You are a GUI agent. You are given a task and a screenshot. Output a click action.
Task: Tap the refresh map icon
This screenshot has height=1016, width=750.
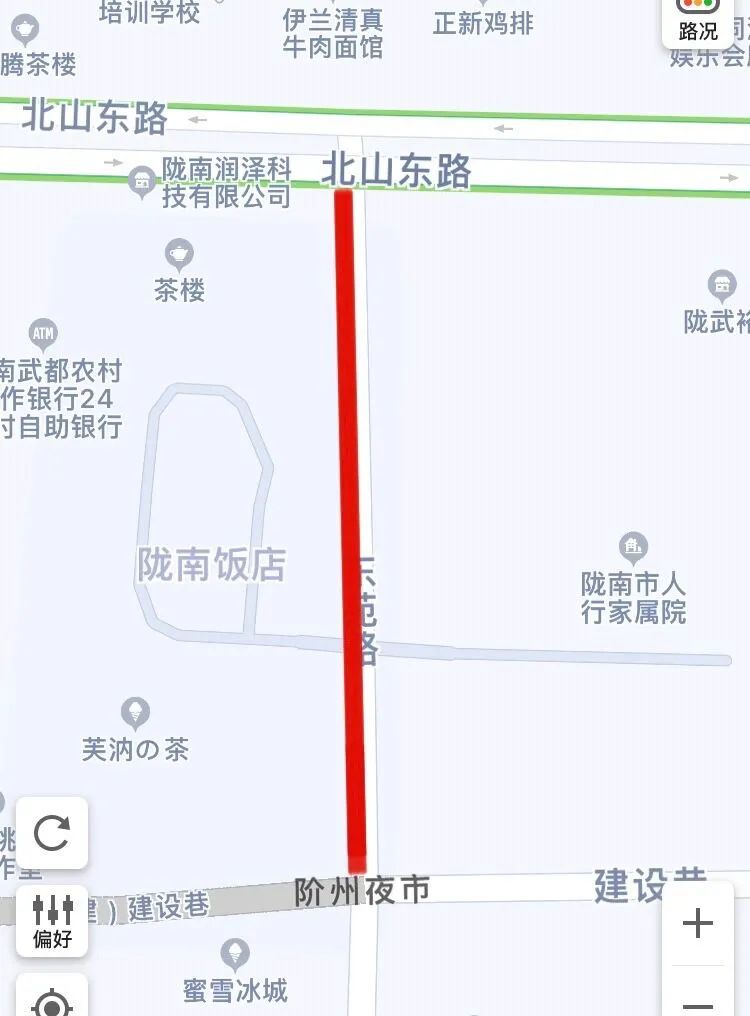[52, 833]
